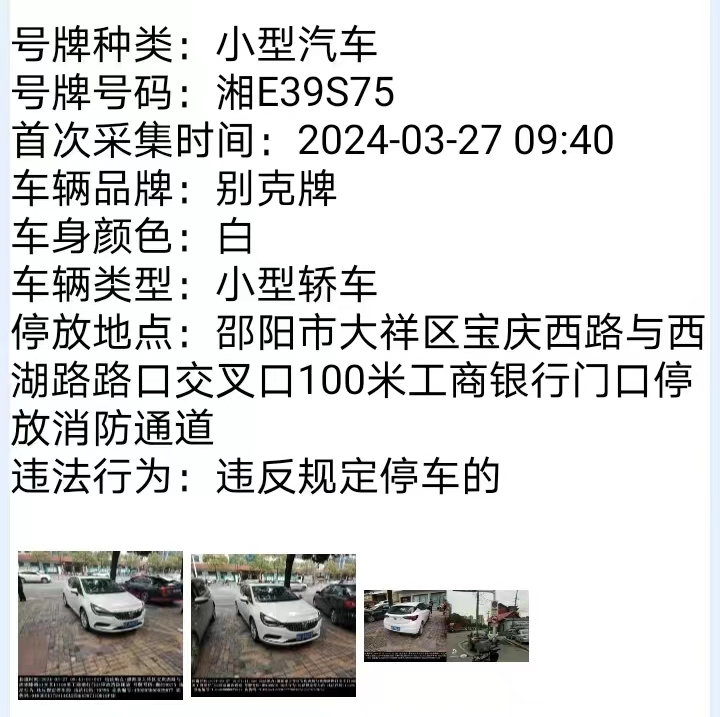Enlarge the third small street photo
The height and width of the screenshot is (717, 720).
pyautogui.click(x=445, y=625)
